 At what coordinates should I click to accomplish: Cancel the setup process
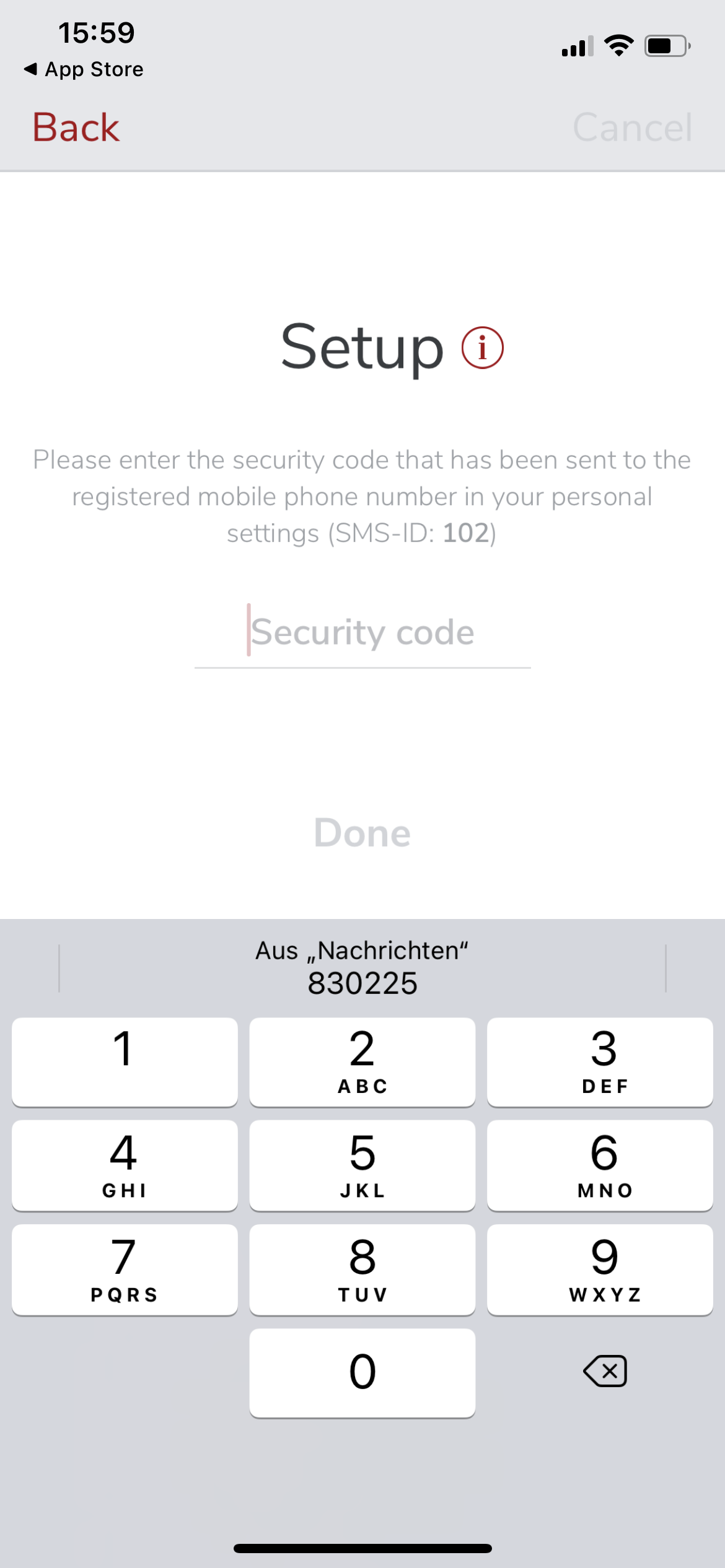click(x=632, y=128)
